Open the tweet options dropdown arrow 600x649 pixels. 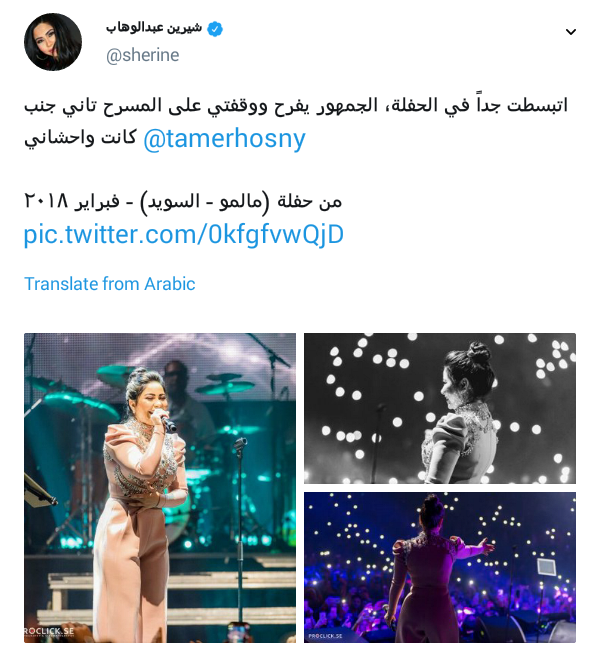(571, 32)
